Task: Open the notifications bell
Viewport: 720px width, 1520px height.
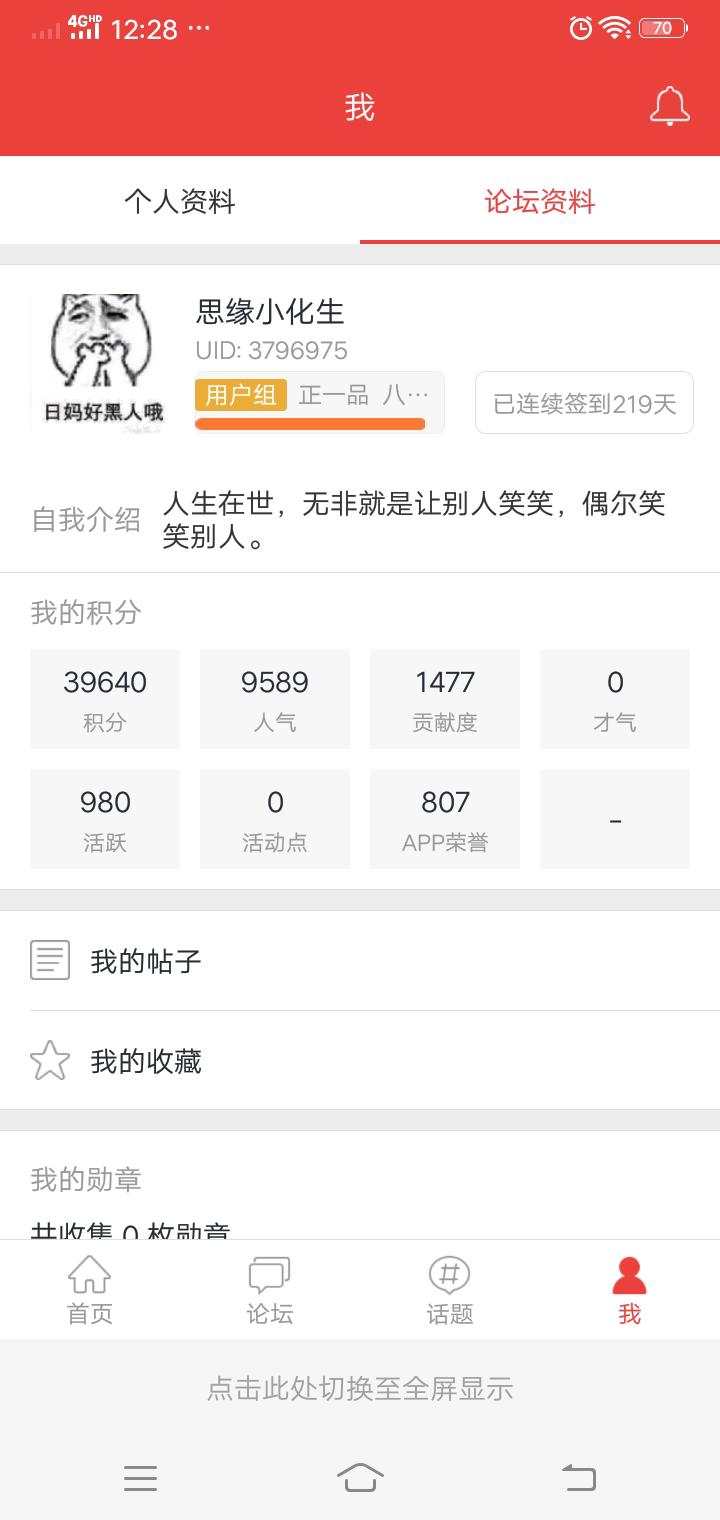Action: pos(669,107)
